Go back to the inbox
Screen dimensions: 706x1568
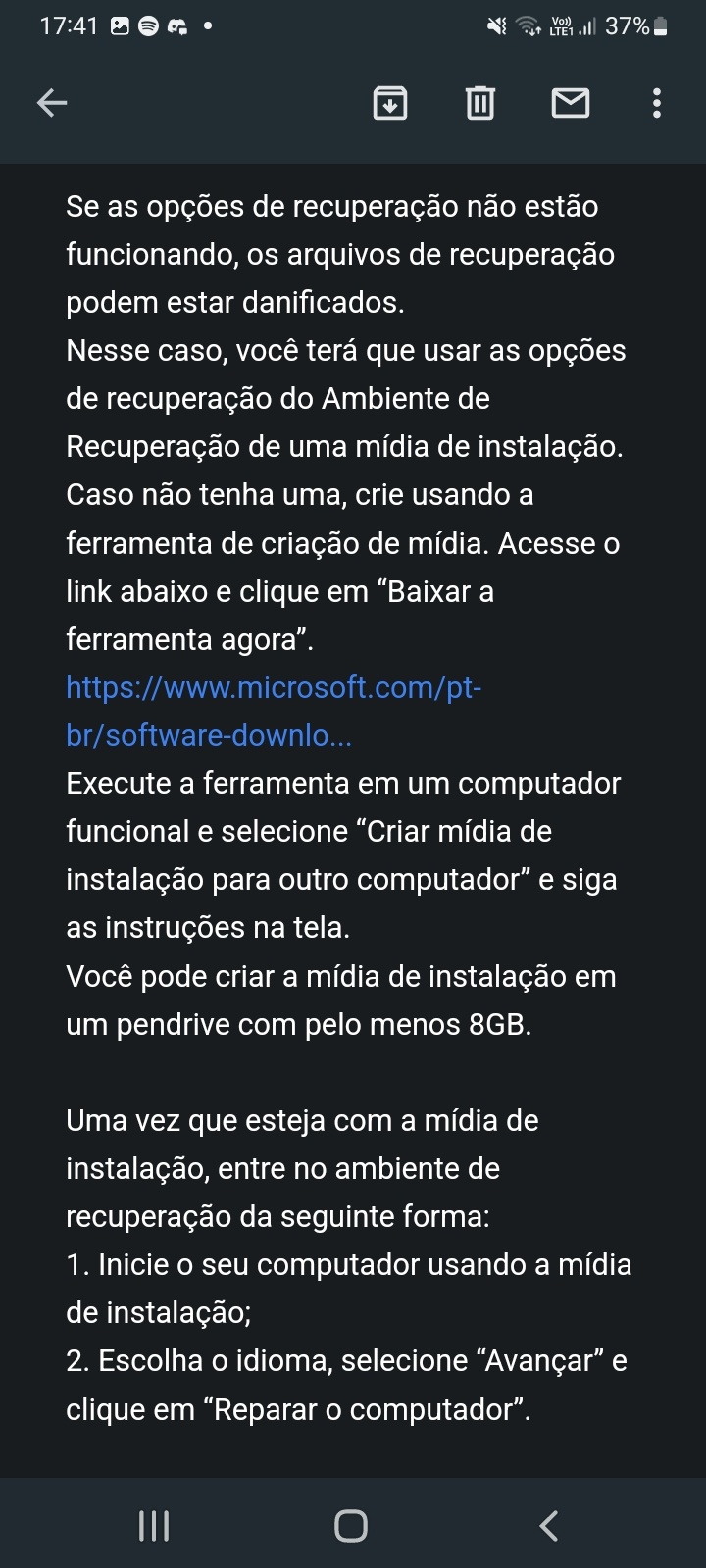pos(52,103)
